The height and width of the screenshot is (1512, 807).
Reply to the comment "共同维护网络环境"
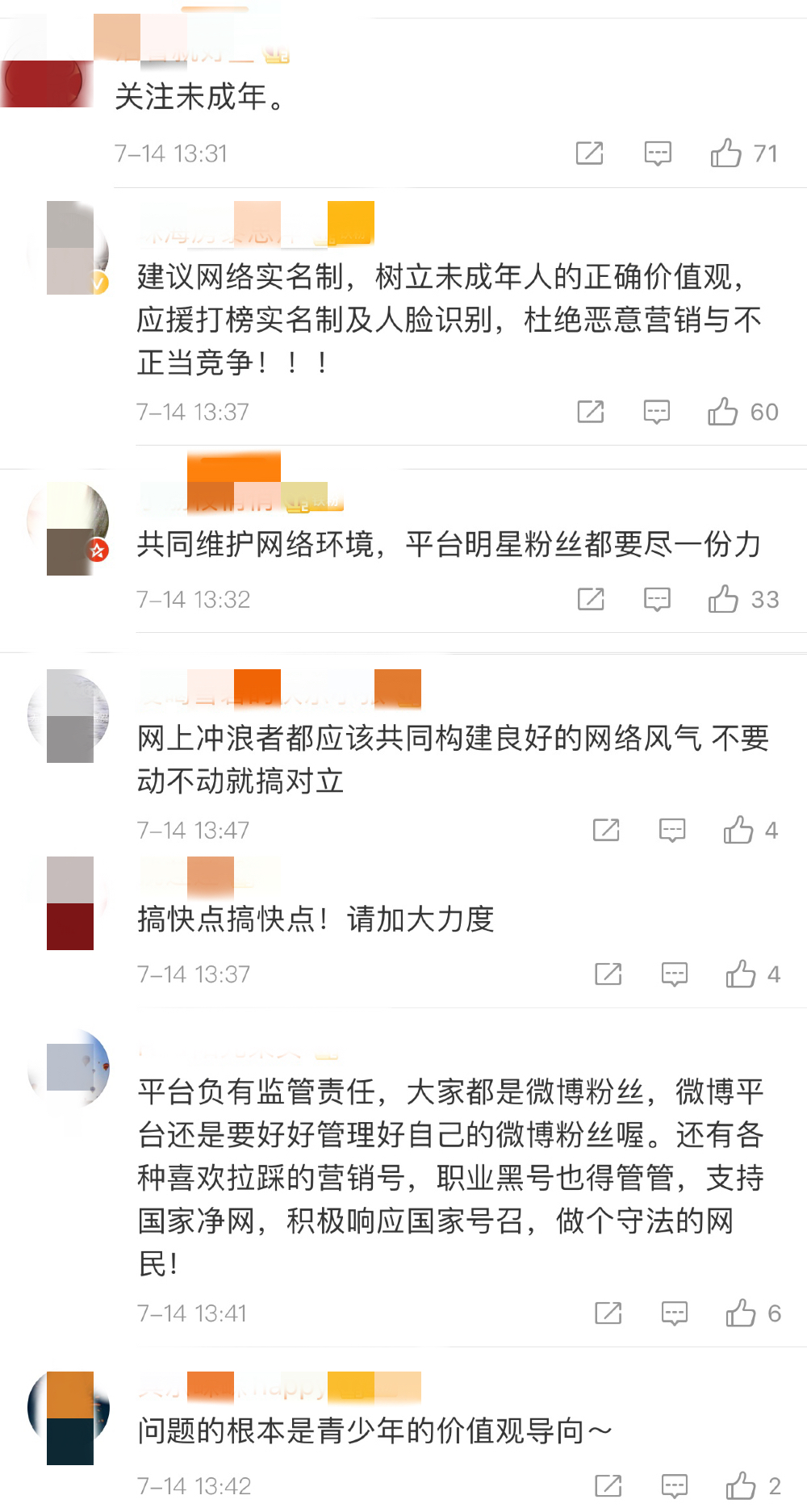pos(657,599)
